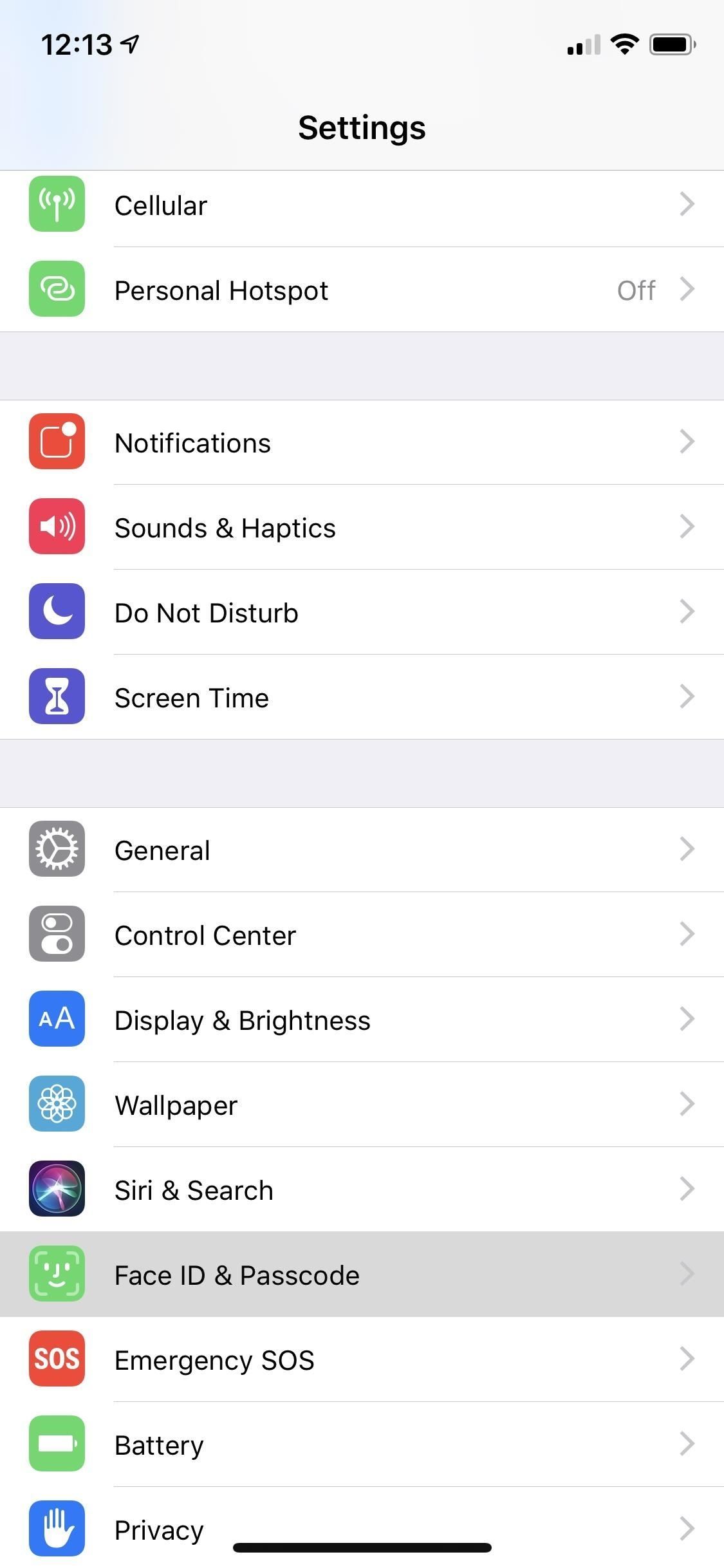Tap the Wallpaper flower icon
Viewport: 724px width, 1568px height.
(57, 1105)
